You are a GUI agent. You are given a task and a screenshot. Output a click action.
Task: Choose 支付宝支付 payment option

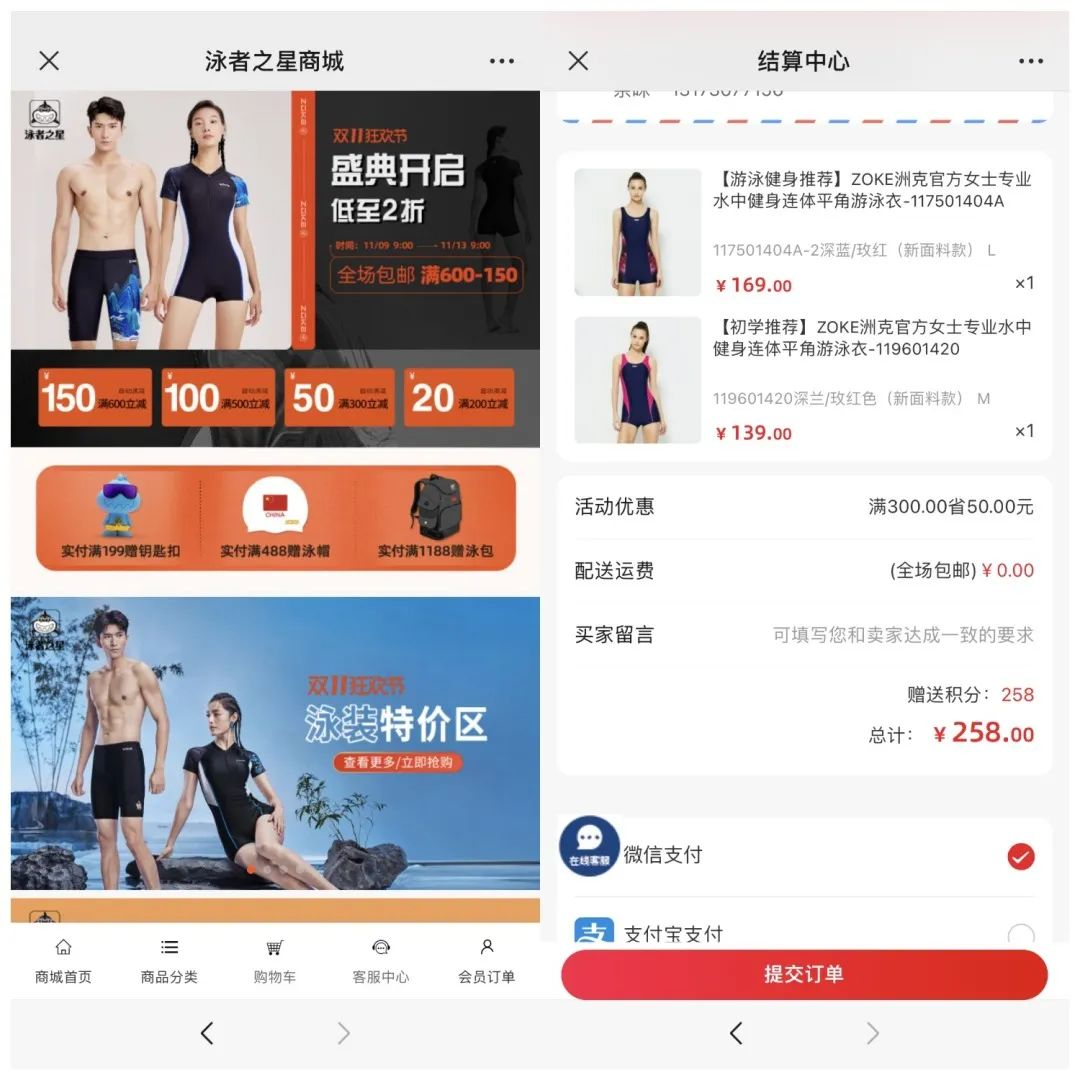point(1020,936)
